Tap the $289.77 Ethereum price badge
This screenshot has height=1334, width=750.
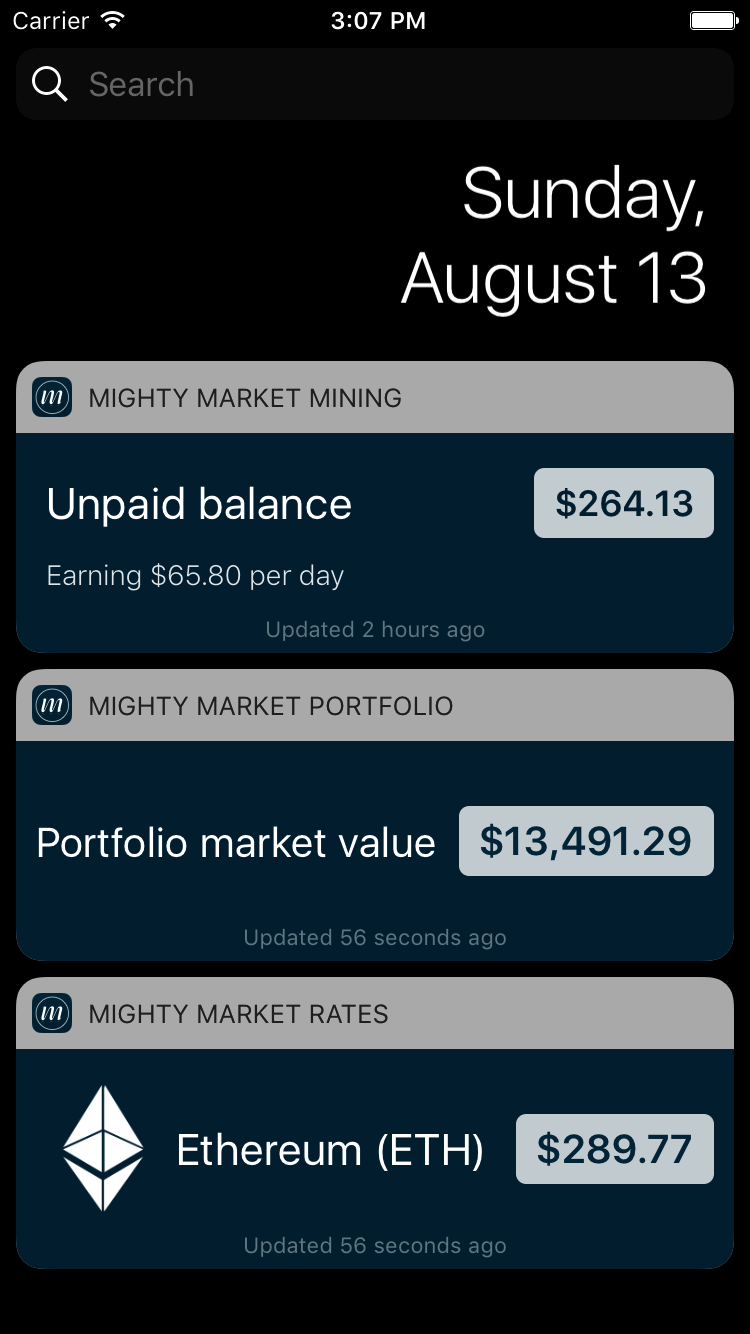[x=614, y=1148]
